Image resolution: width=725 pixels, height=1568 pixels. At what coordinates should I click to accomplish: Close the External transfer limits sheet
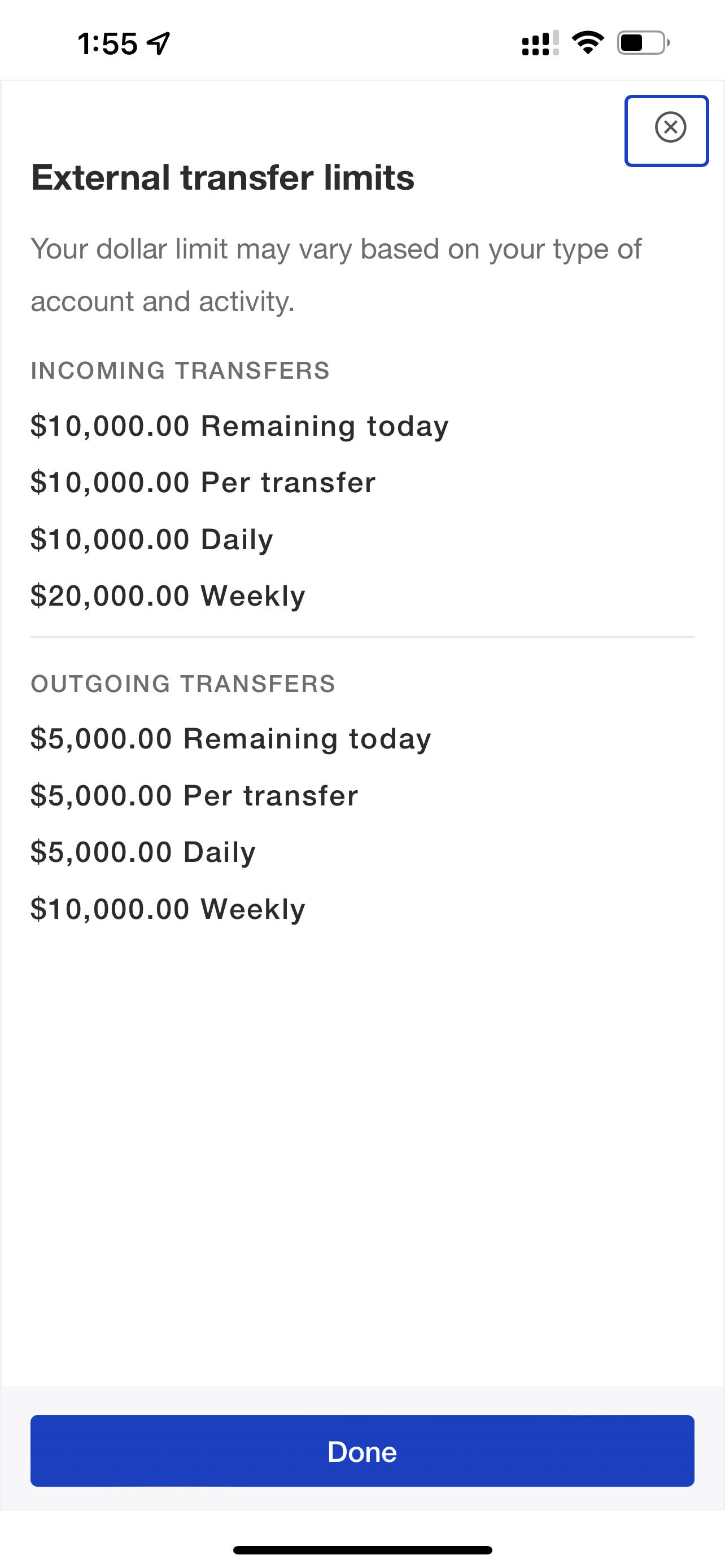(x=670, y=128)
